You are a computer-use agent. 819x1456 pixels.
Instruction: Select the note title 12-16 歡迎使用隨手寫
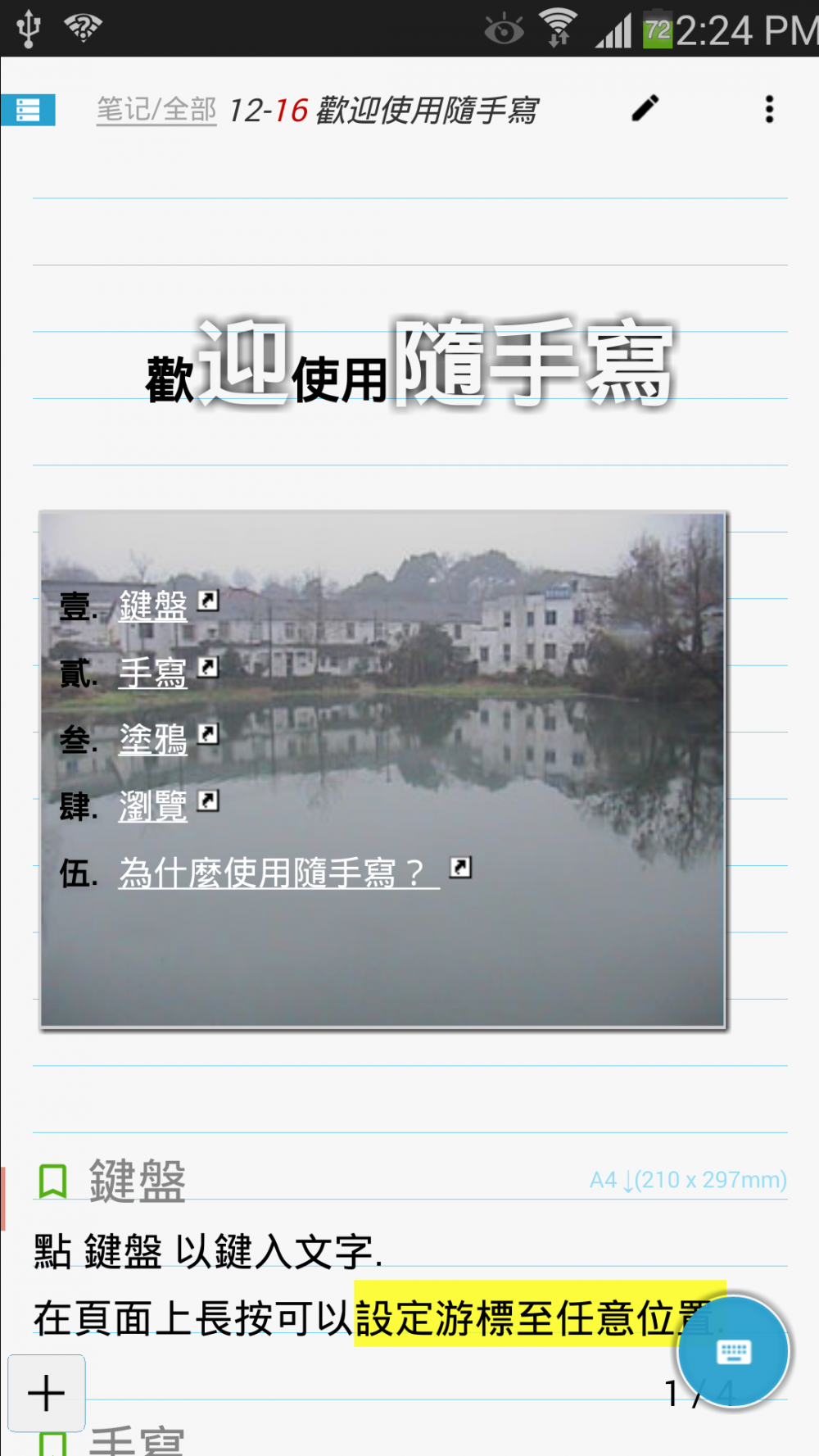383,110
